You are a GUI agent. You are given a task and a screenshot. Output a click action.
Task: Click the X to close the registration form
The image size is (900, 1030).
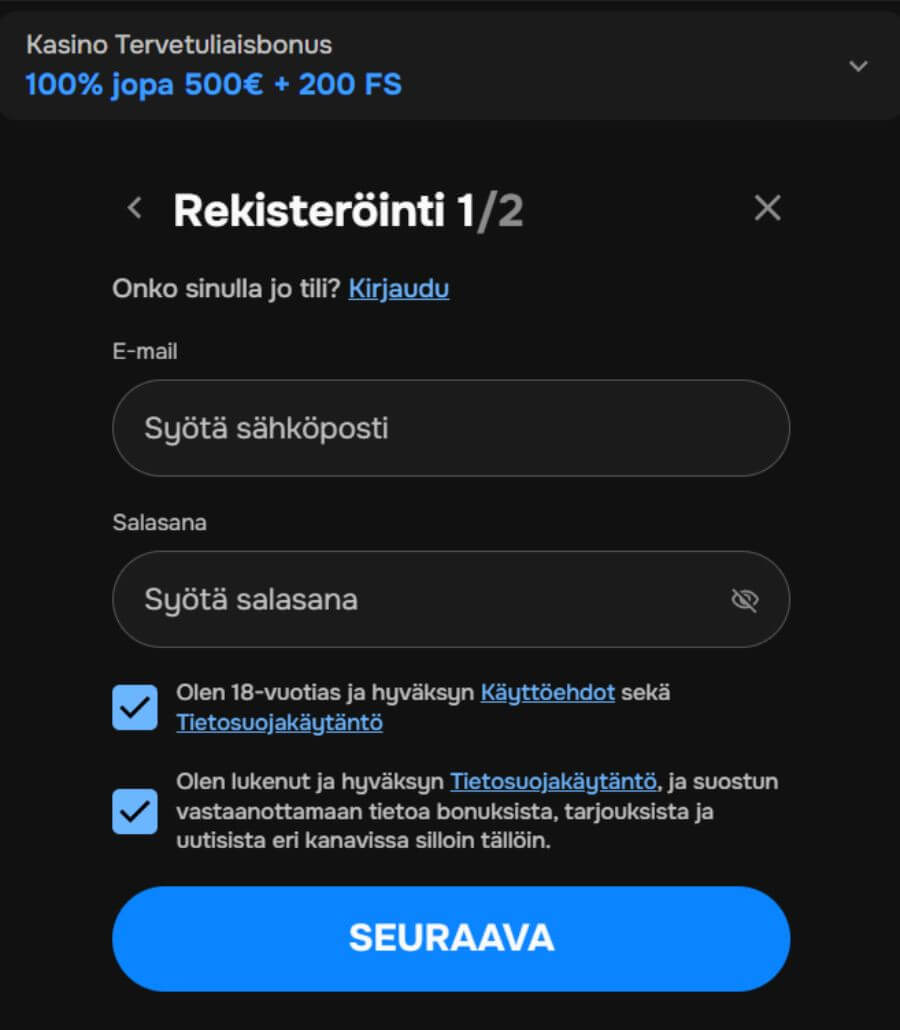[768, 208]
